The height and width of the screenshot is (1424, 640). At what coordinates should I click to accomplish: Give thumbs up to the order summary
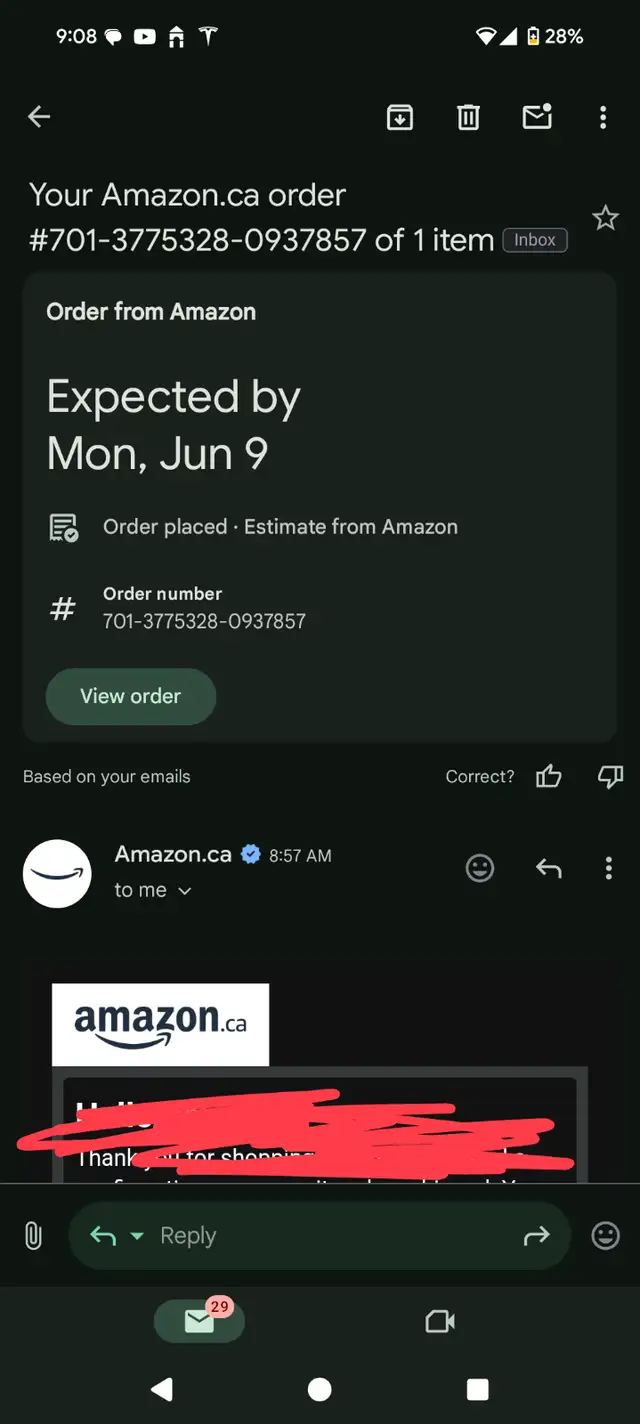click(x=549, y=776)
